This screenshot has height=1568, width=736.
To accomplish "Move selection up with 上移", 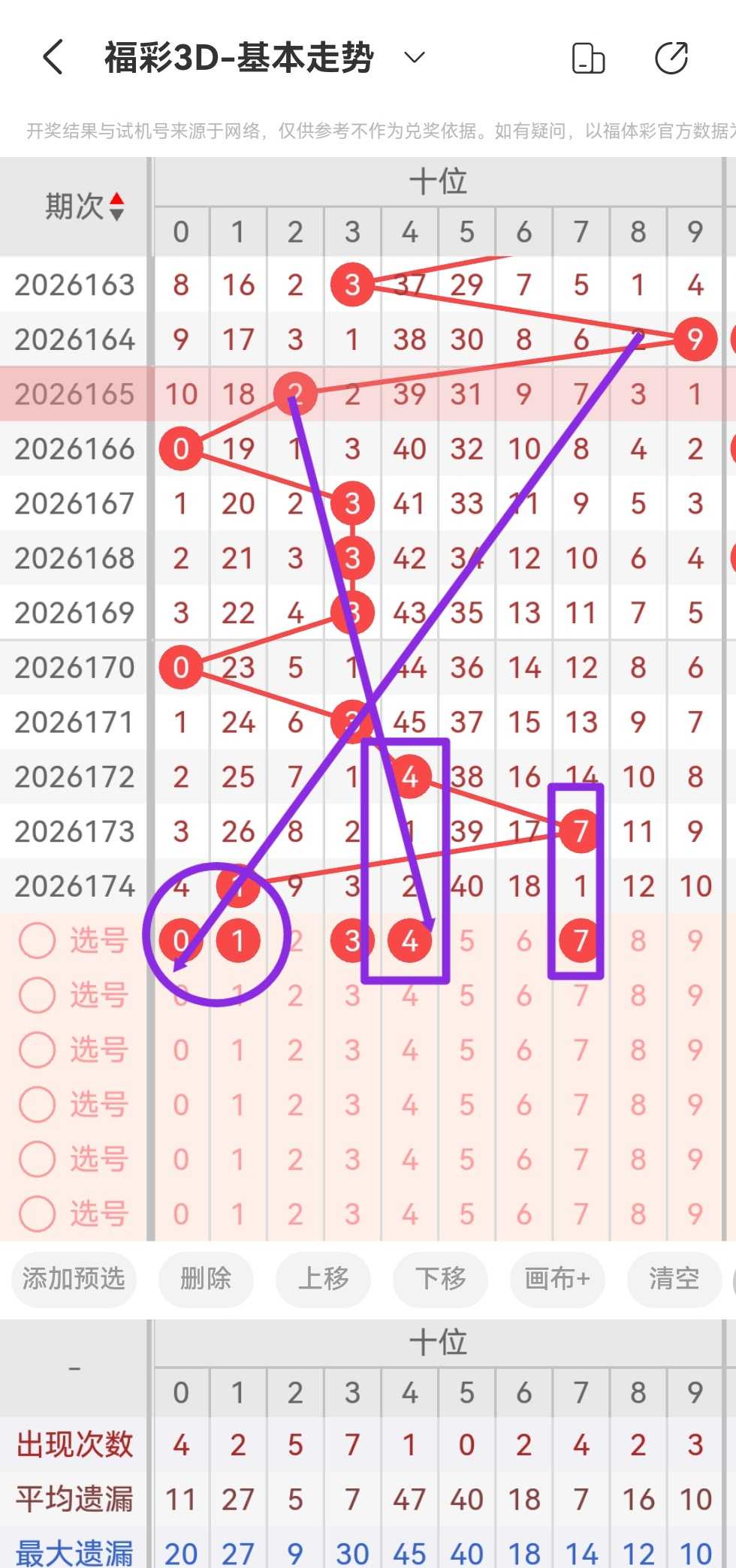I will [x=323, y=1279].
